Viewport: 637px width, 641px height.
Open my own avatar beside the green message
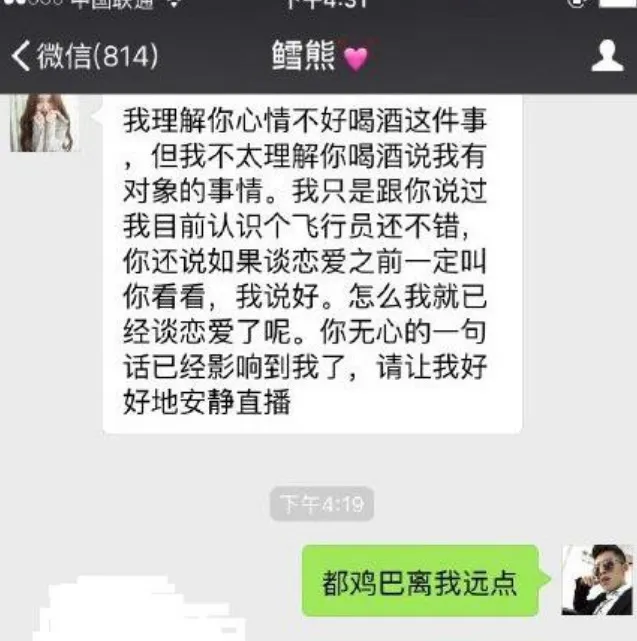(x=596, y=580)
